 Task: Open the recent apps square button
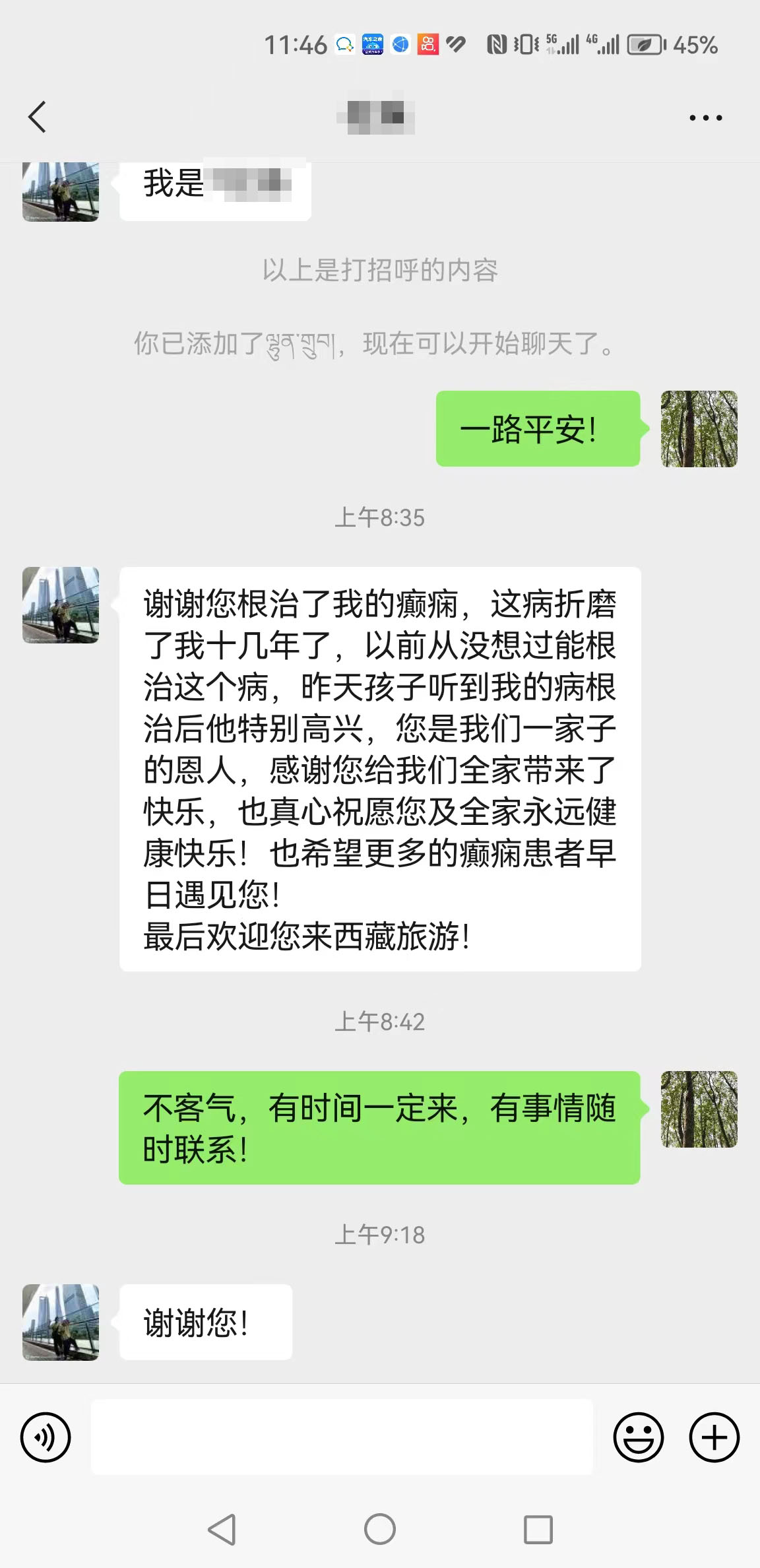538,1529
